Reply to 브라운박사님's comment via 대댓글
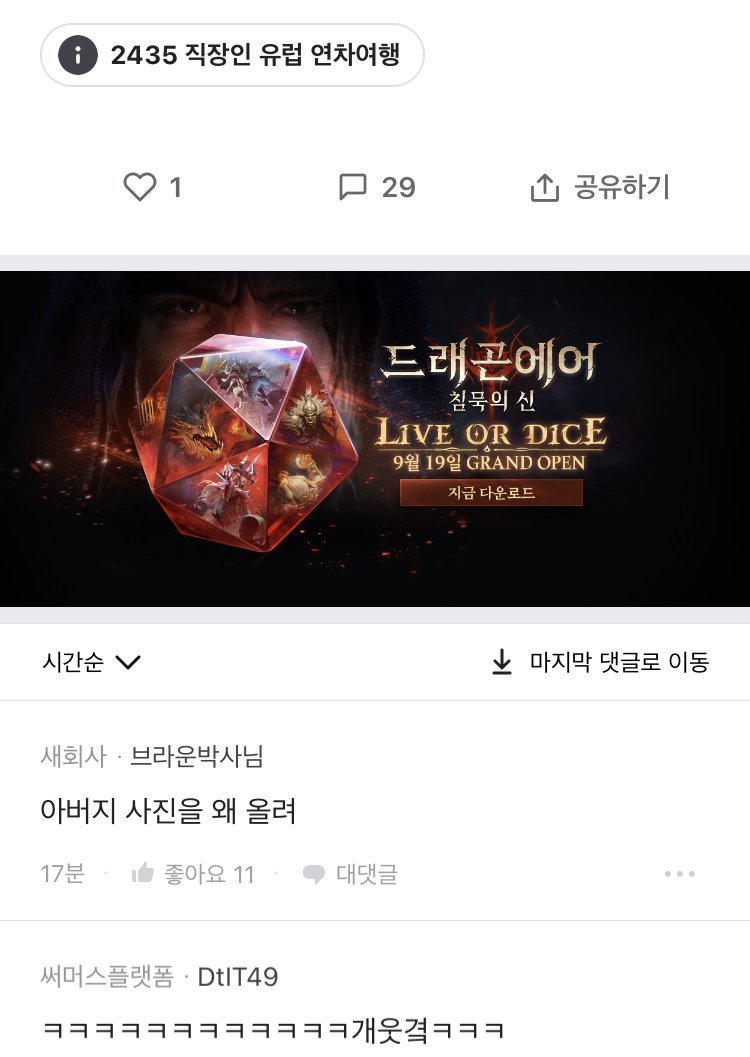This screenshot has height=1057, width=750. click(350, 874)
